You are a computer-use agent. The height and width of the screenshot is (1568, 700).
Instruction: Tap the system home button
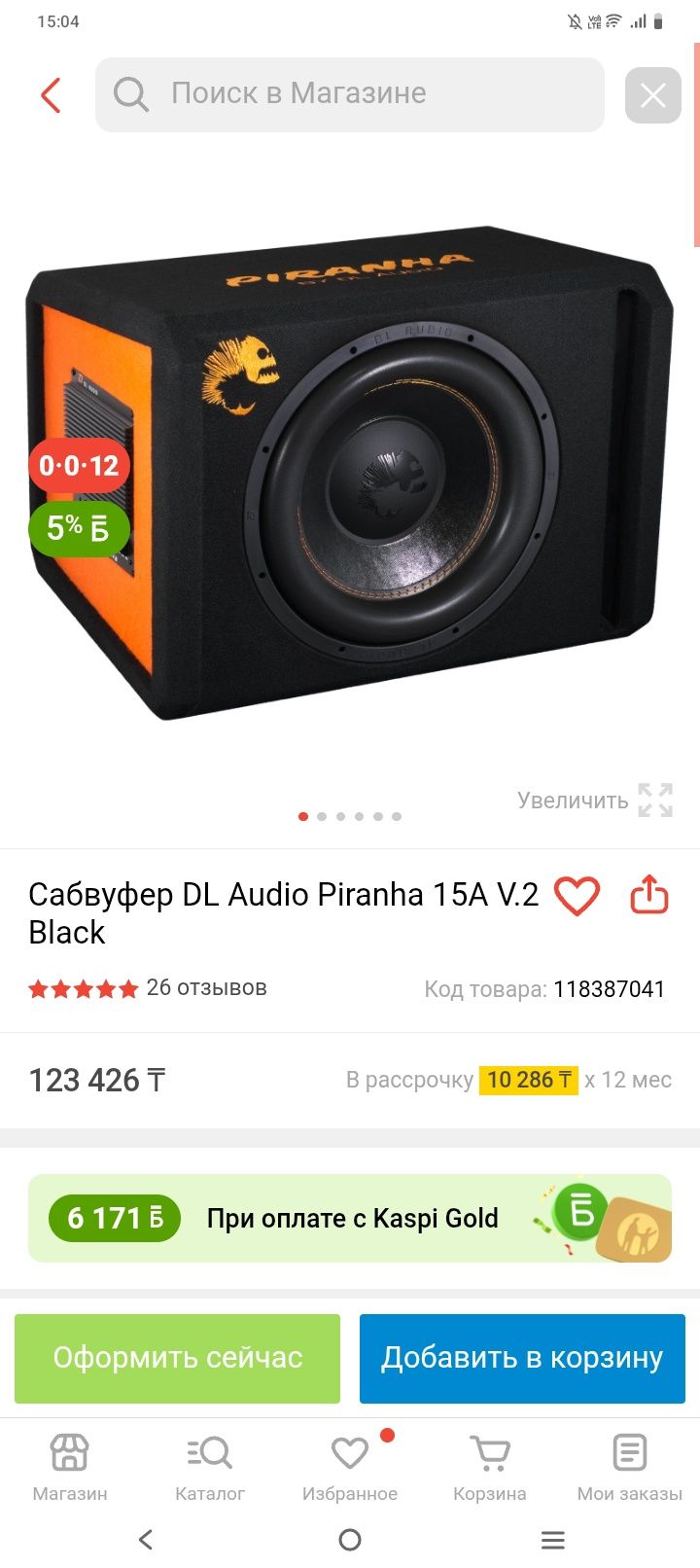350,1540
